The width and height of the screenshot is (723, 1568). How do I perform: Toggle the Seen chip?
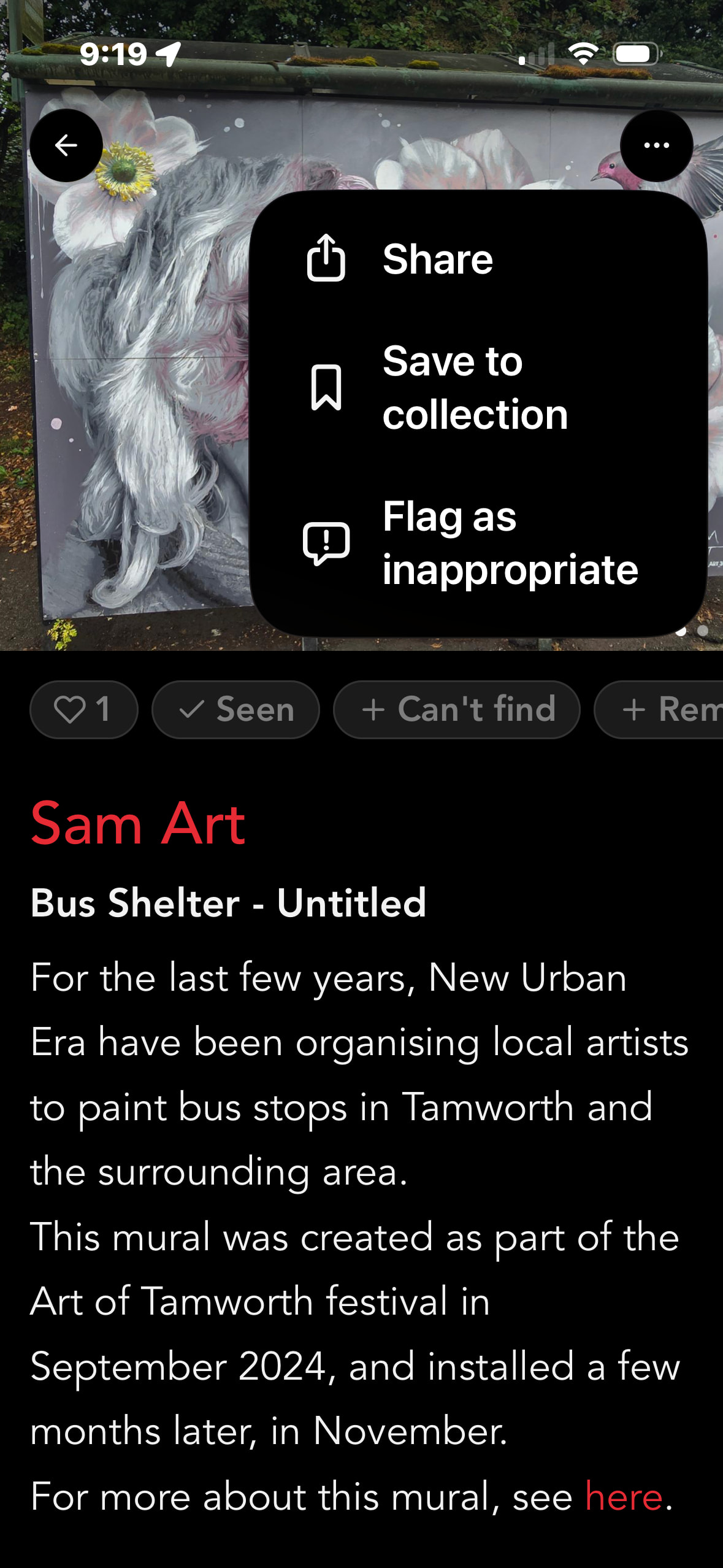tap(235, 710)
